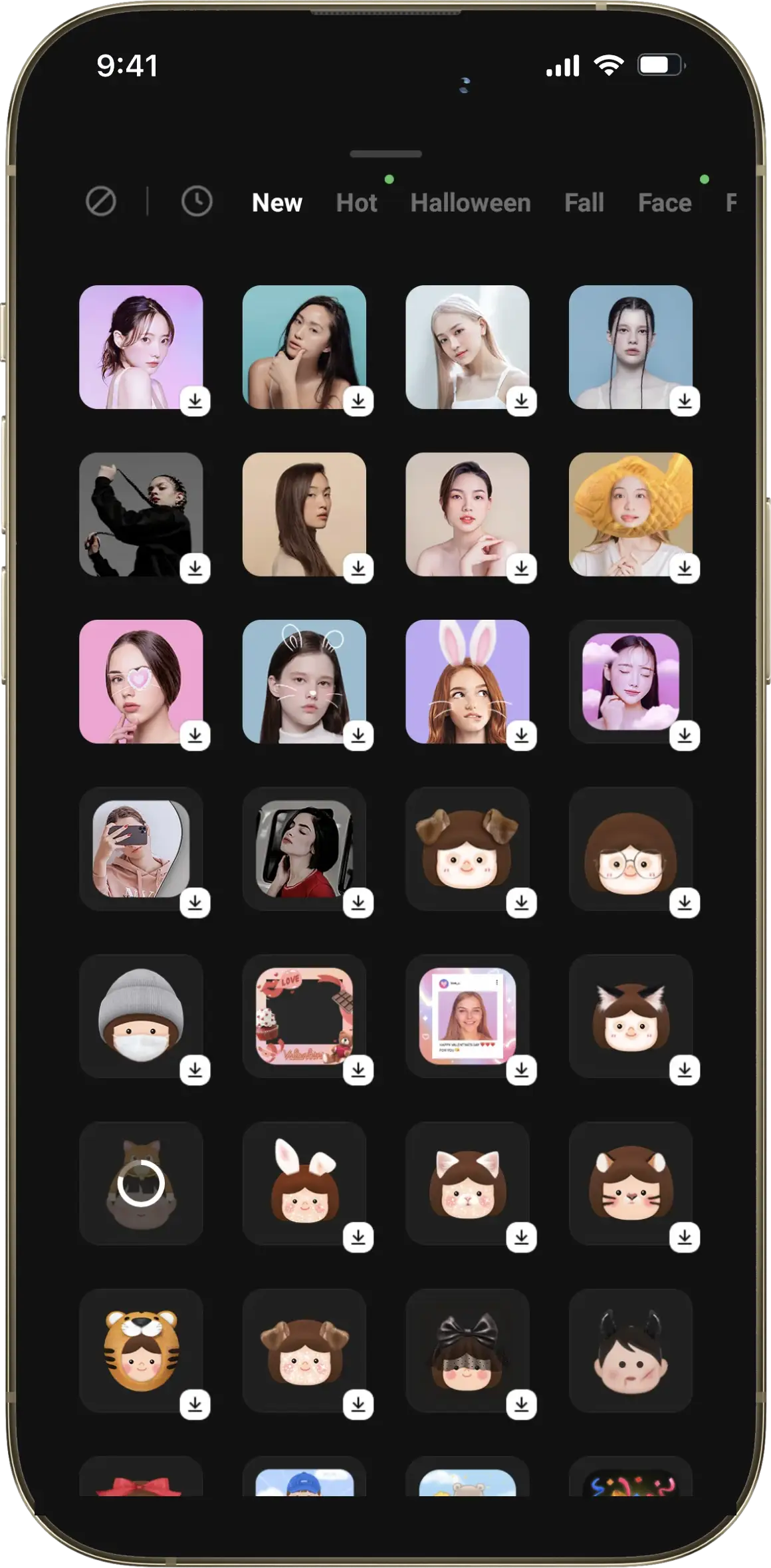Select the white-blonde hair woman filter
The height and width of the screenshot is (1568, 771).
467,347
